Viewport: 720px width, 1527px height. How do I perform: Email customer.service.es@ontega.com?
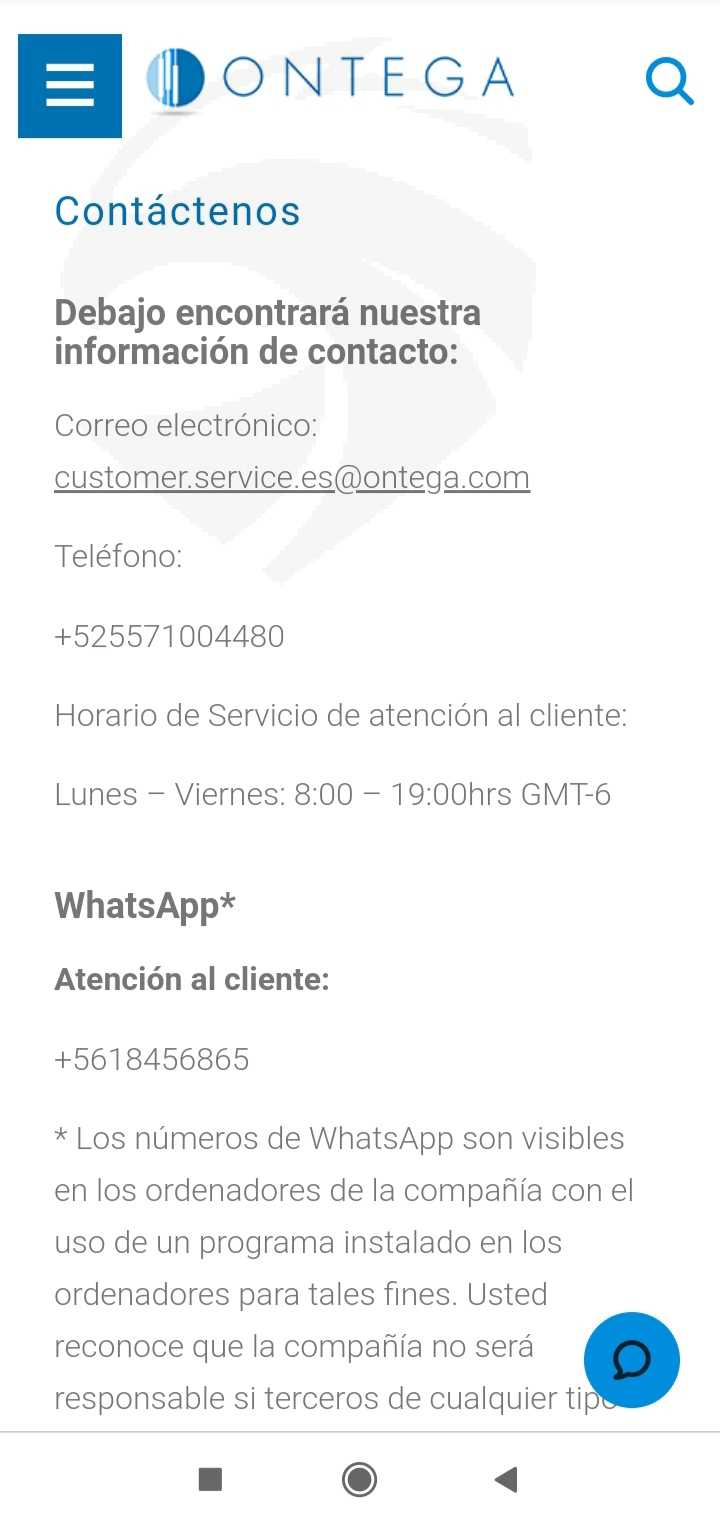pos(292,478)
